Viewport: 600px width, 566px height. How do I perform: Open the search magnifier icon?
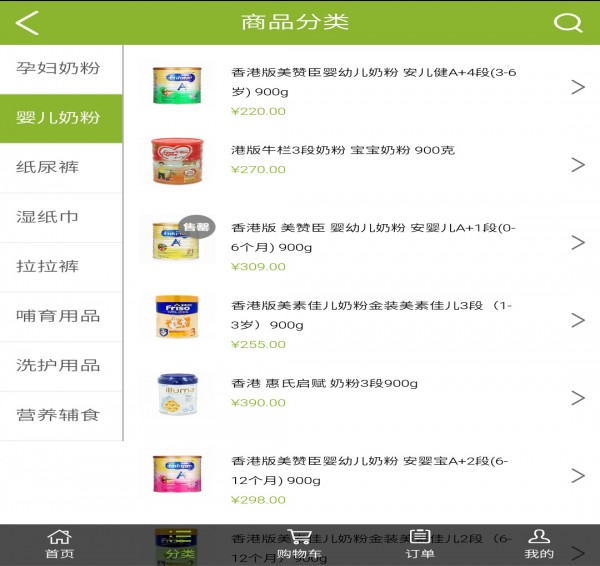click(x=568, y=22)
